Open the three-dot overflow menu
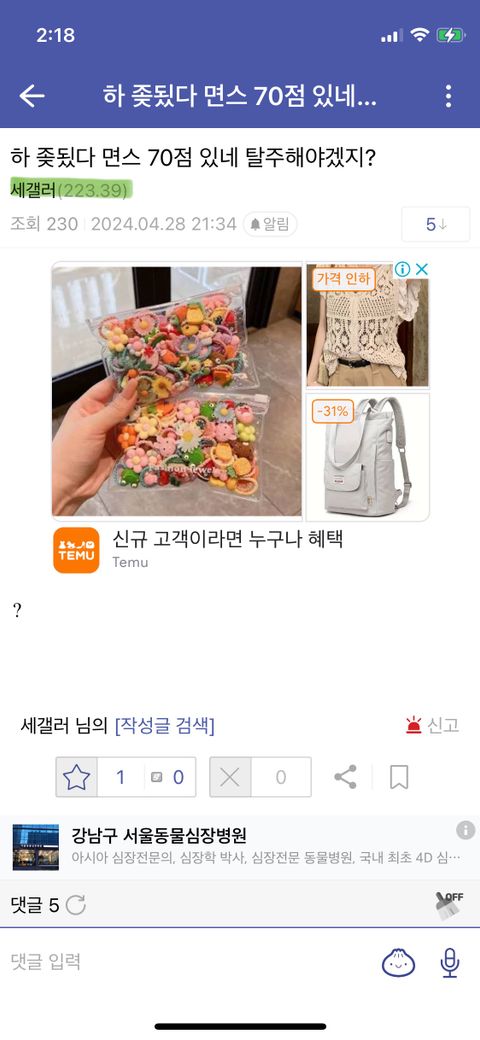 click(449, 96)
